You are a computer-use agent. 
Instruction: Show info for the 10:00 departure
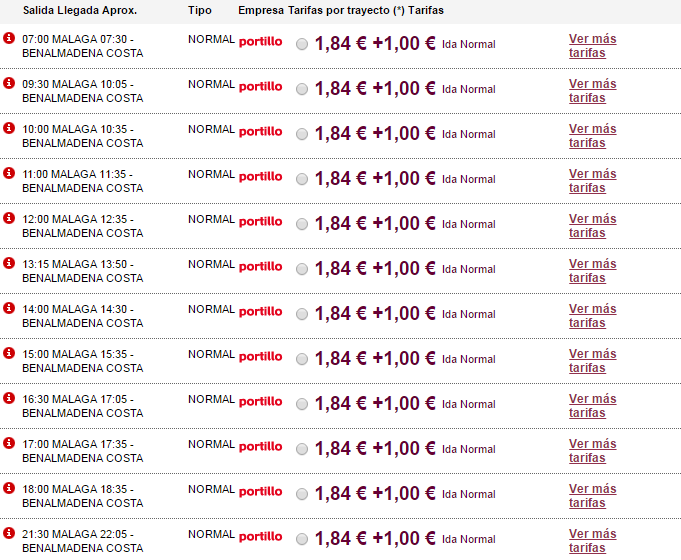pyautogui.click(x=10, y=128)
